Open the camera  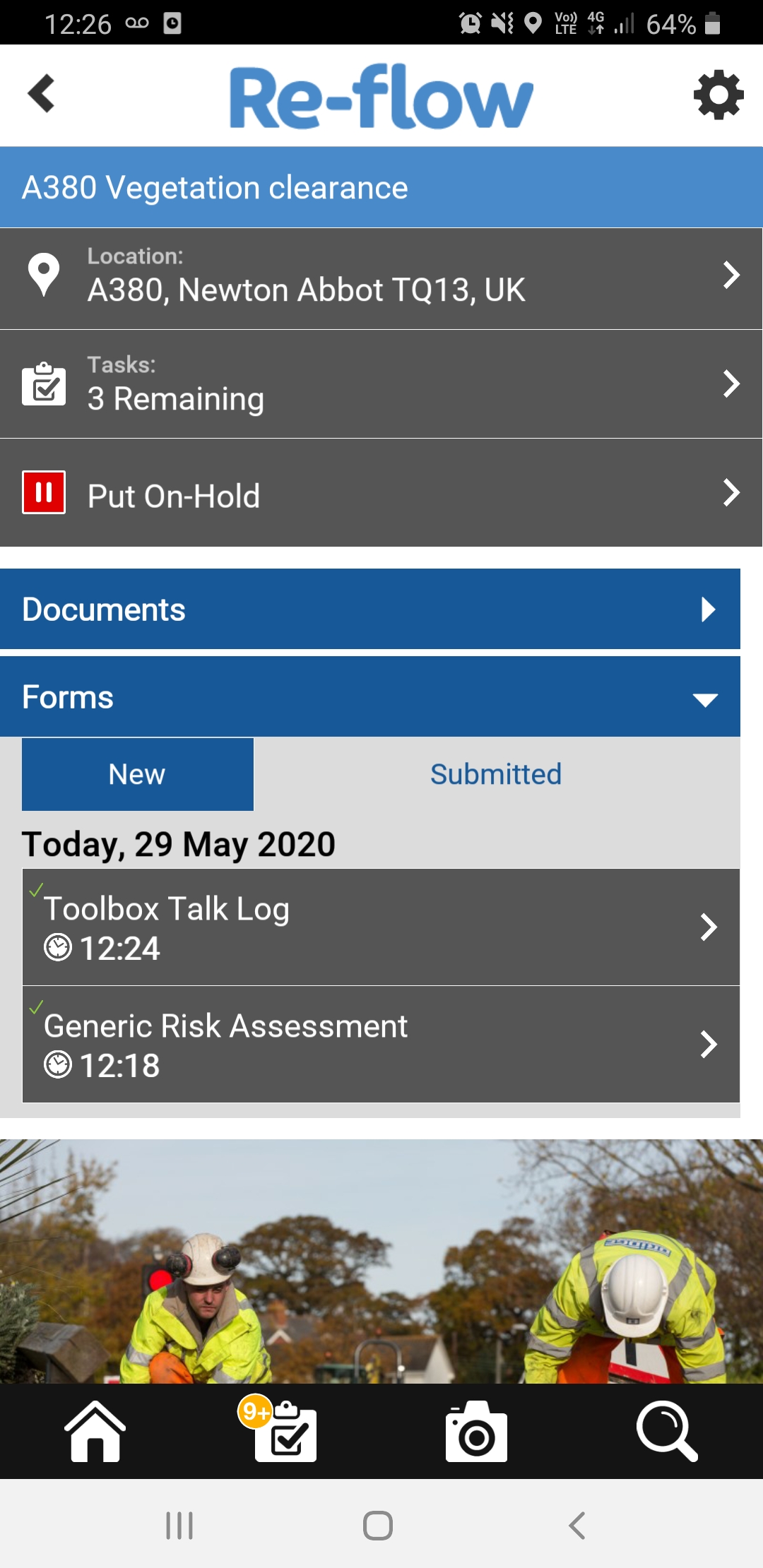click(476, 1432)
